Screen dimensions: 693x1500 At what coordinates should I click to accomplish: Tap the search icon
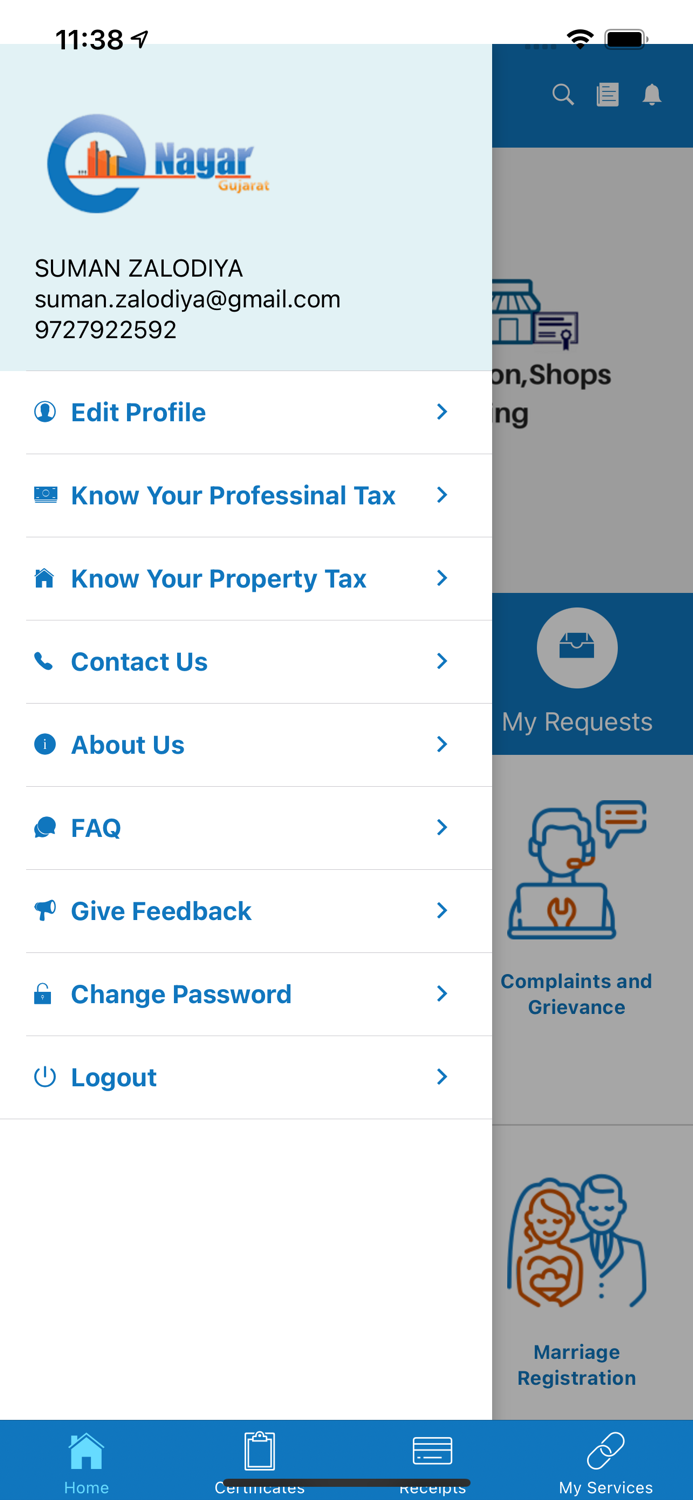(x=563, y=95)
